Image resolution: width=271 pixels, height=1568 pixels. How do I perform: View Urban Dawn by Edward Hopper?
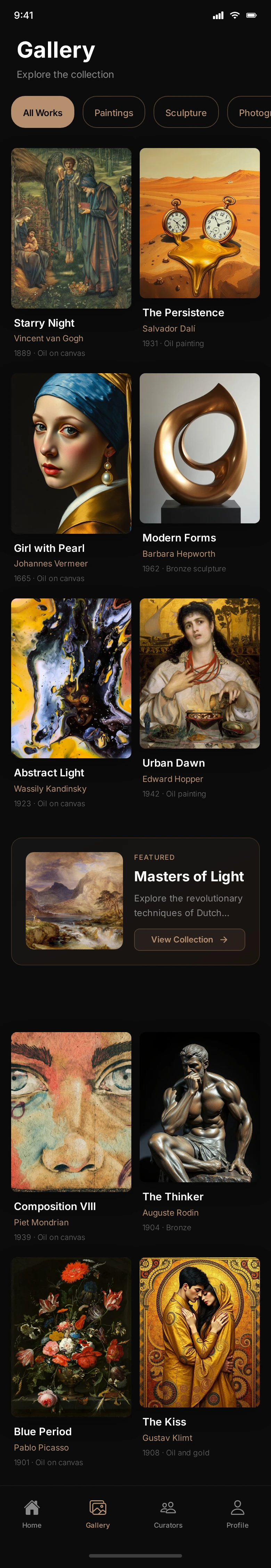coord(199,674)
